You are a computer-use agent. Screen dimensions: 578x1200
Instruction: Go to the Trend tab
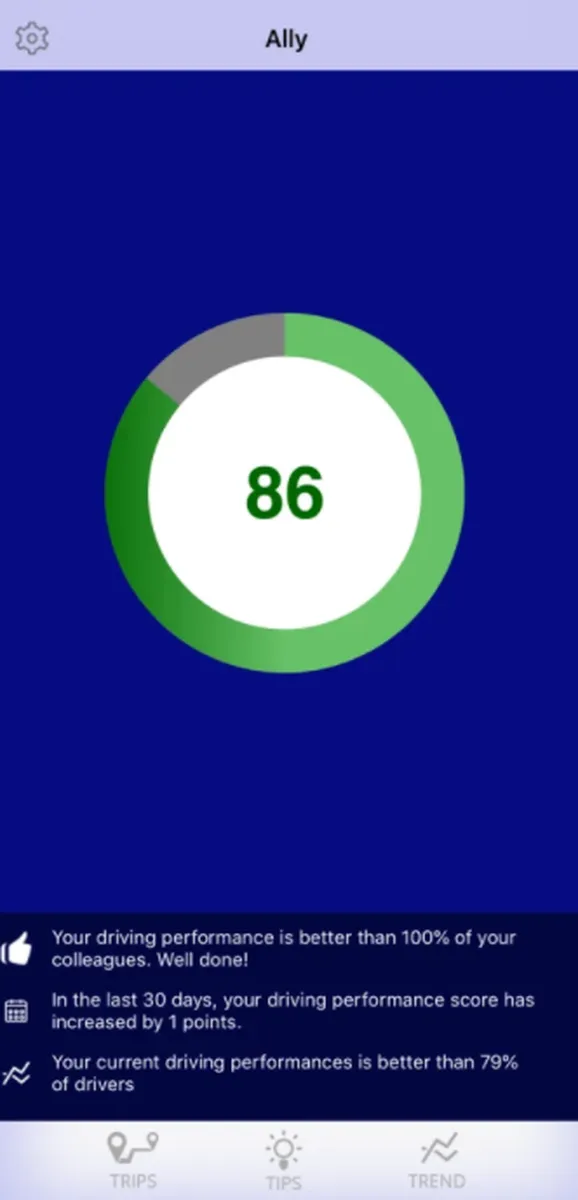(436, 1160)
